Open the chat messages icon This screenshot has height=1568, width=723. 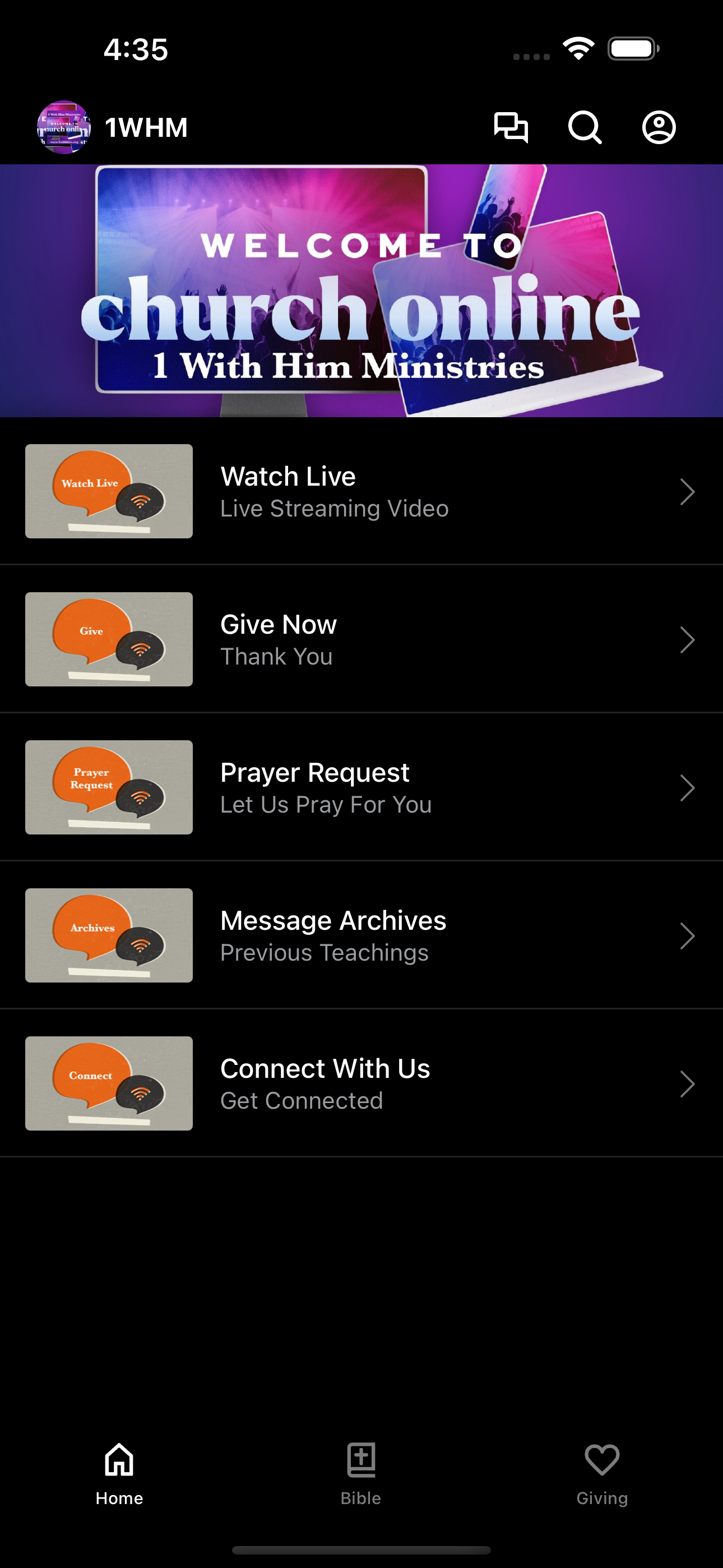point(511,127)
